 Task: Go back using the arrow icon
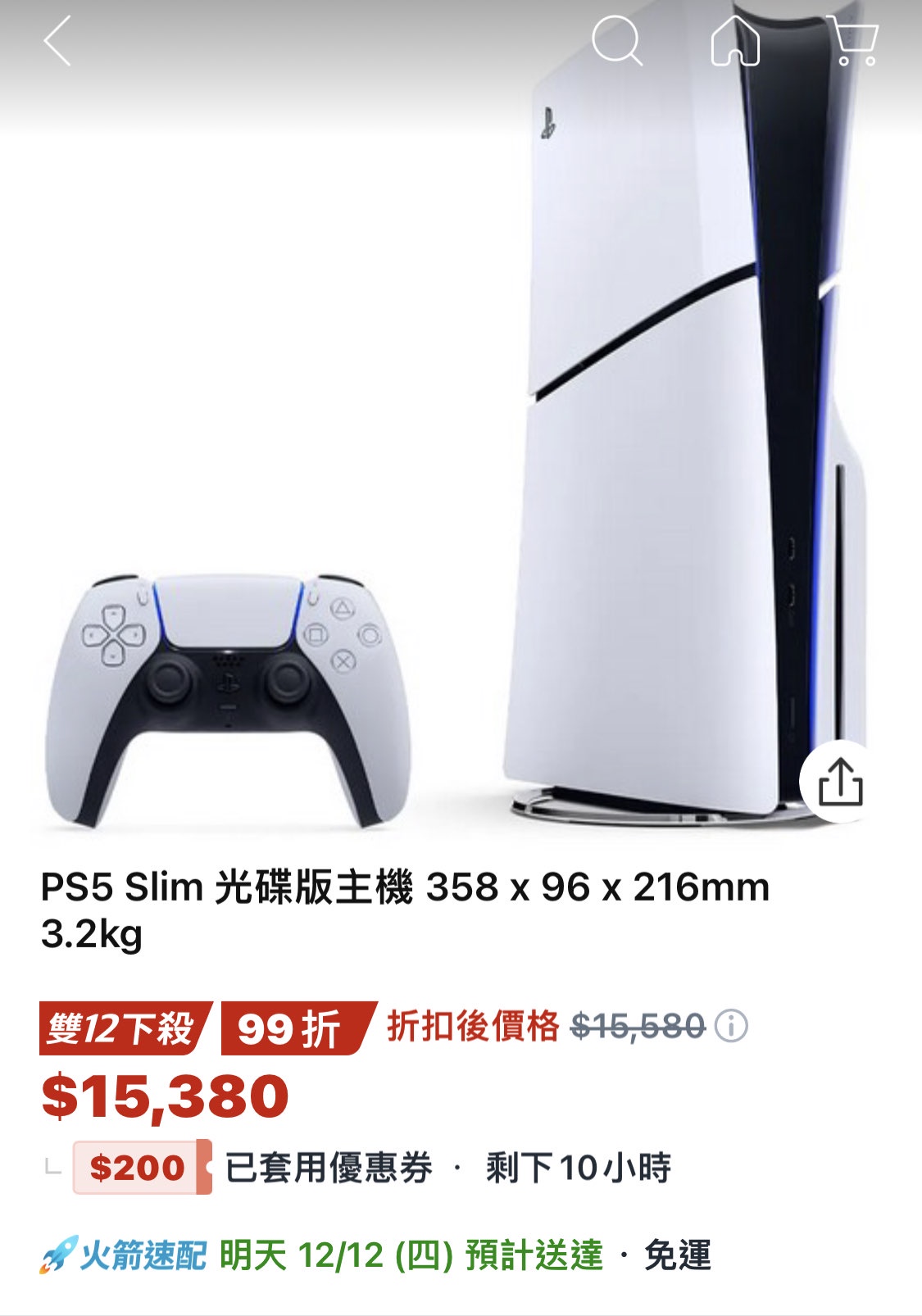(57, 41)
